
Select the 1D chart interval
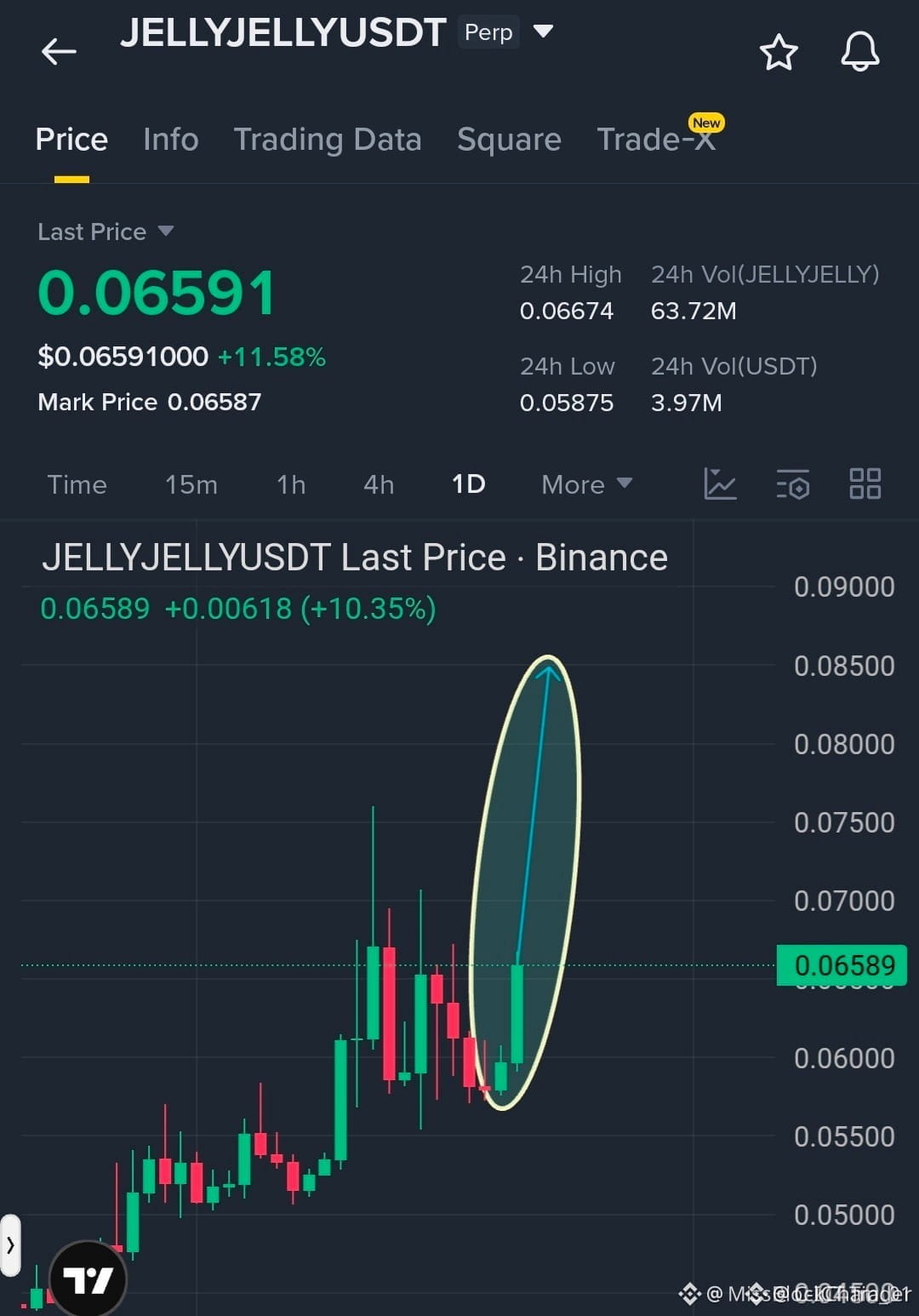point(469,484)
